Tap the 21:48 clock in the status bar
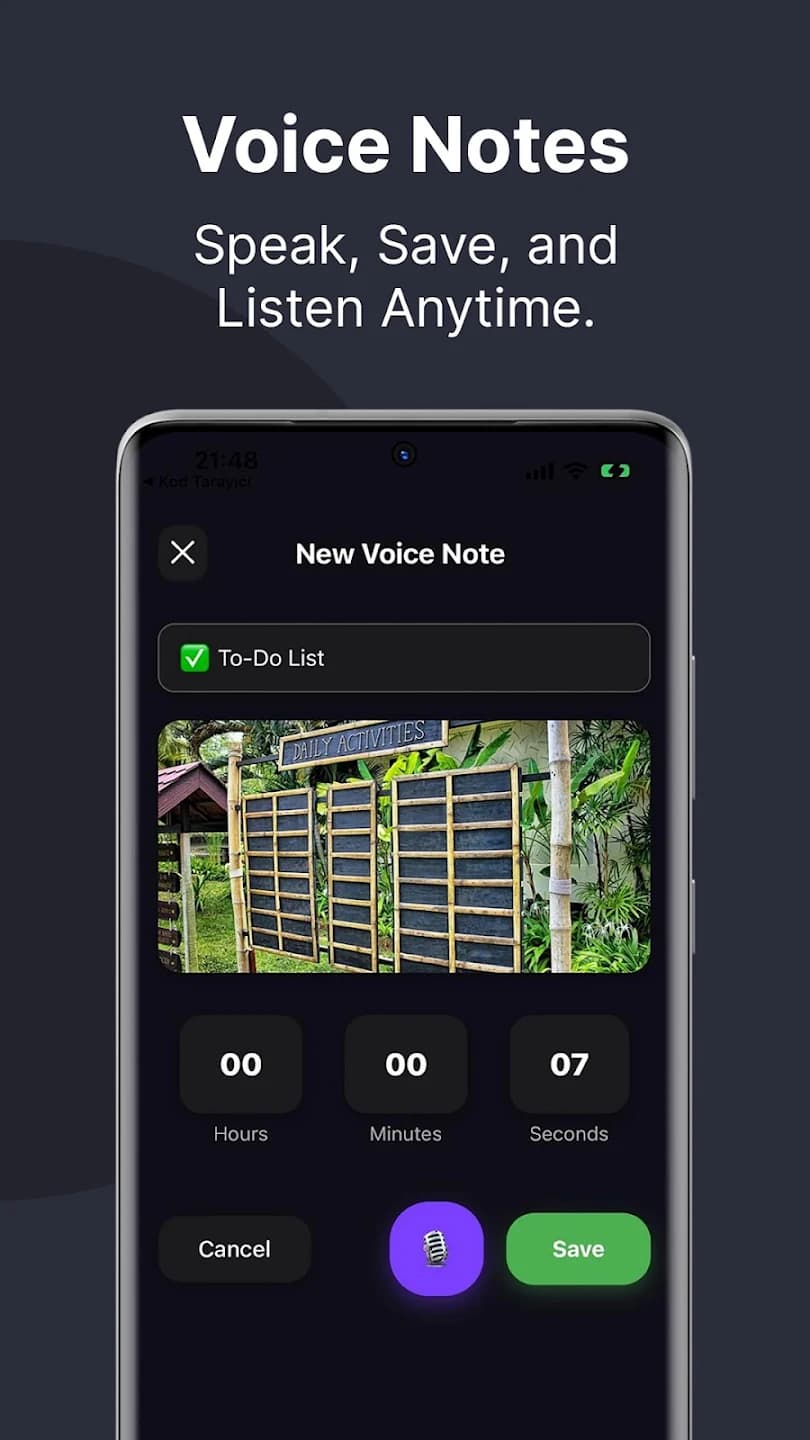This screenshot has height=1440, width=810. 228,458
